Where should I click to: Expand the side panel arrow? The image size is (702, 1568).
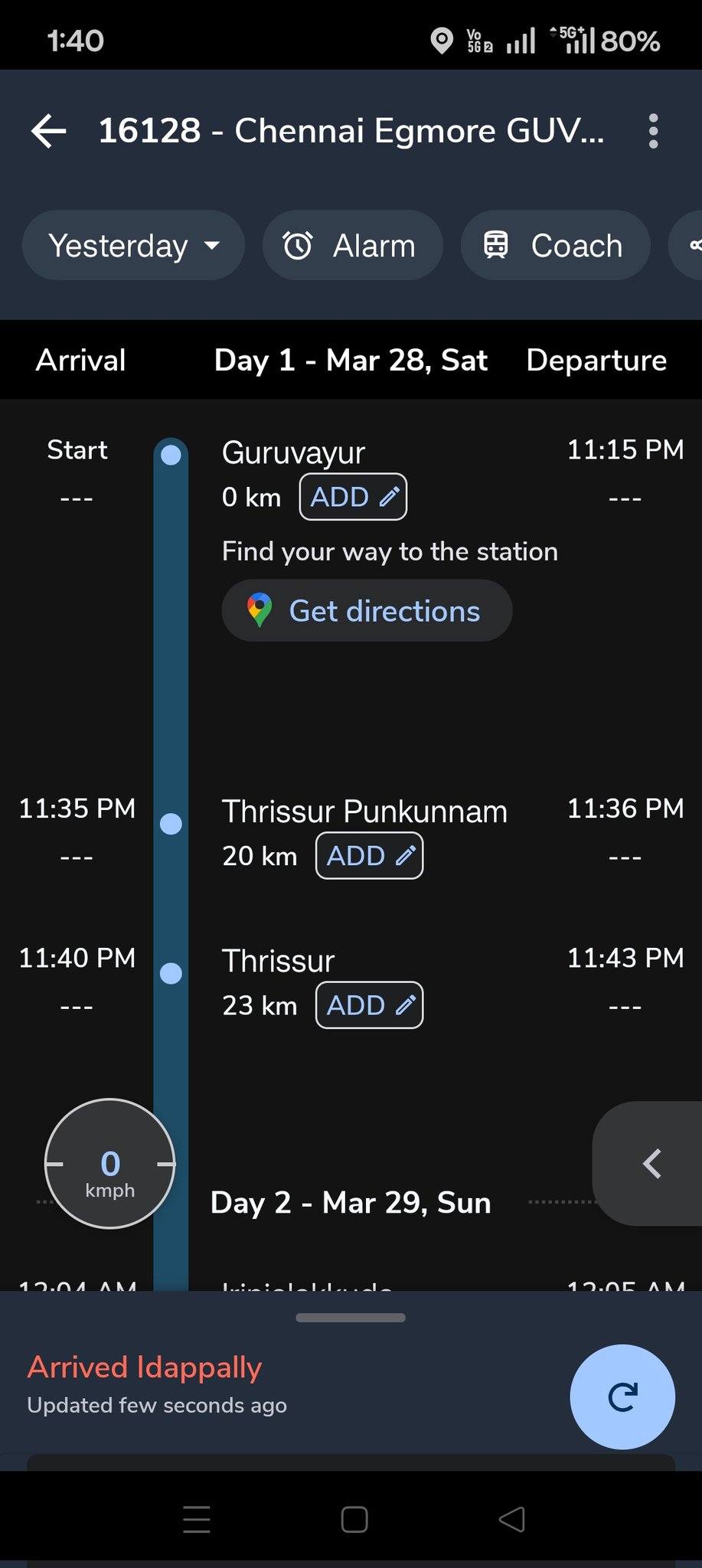[x=651, y=1164]
